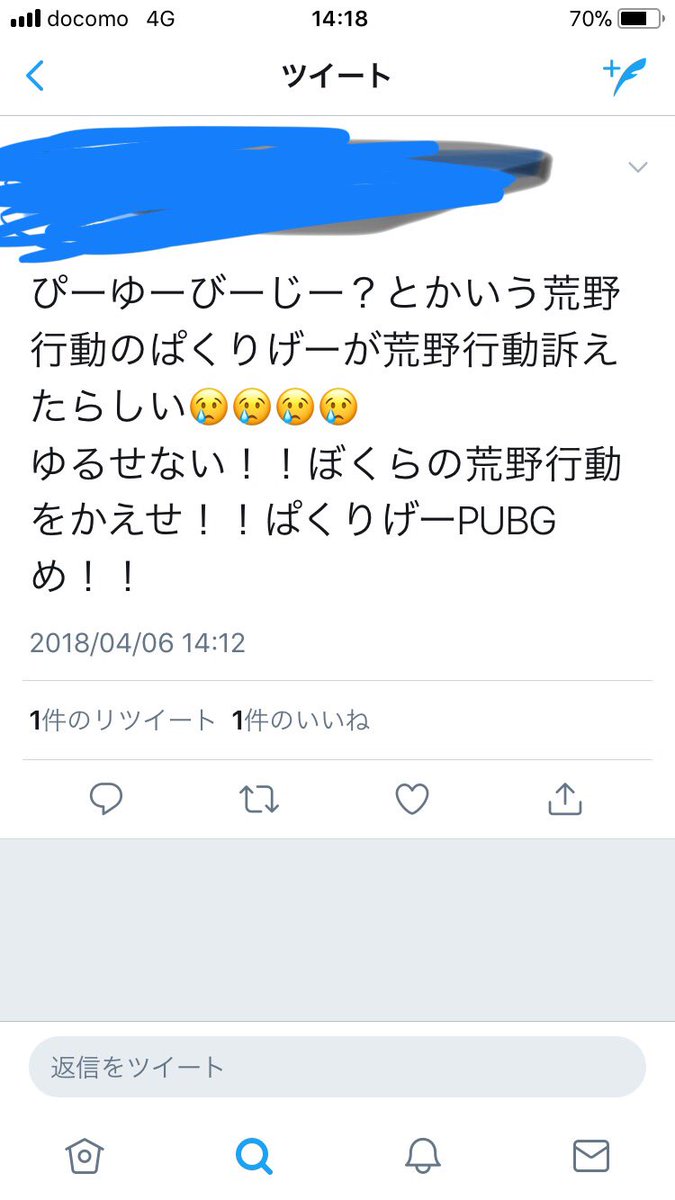Share this tweet
The height and width of the screenshot is (1200, 675).
[x=565, y=798]
